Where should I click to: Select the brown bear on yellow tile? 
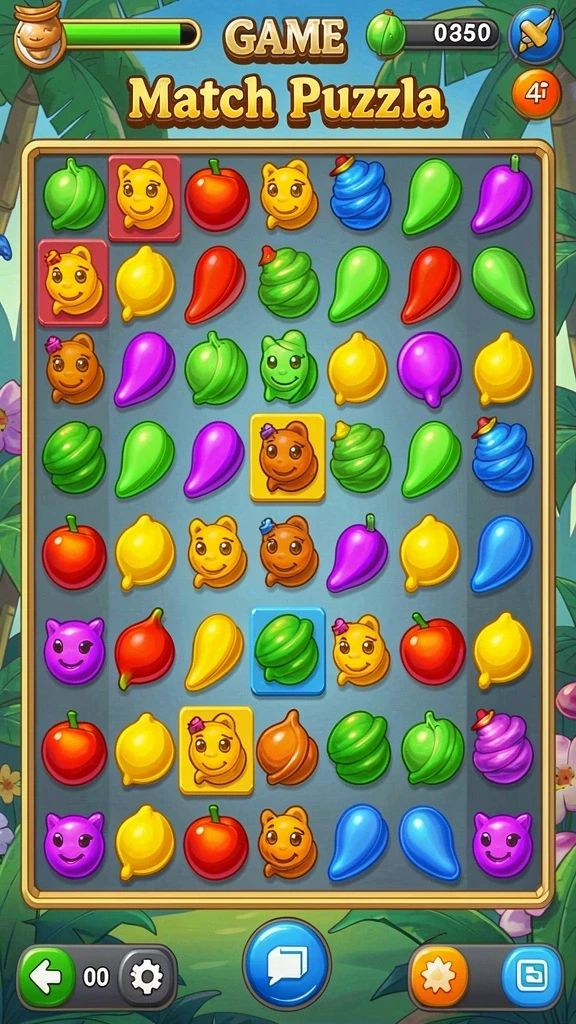[x=287, y=456]
